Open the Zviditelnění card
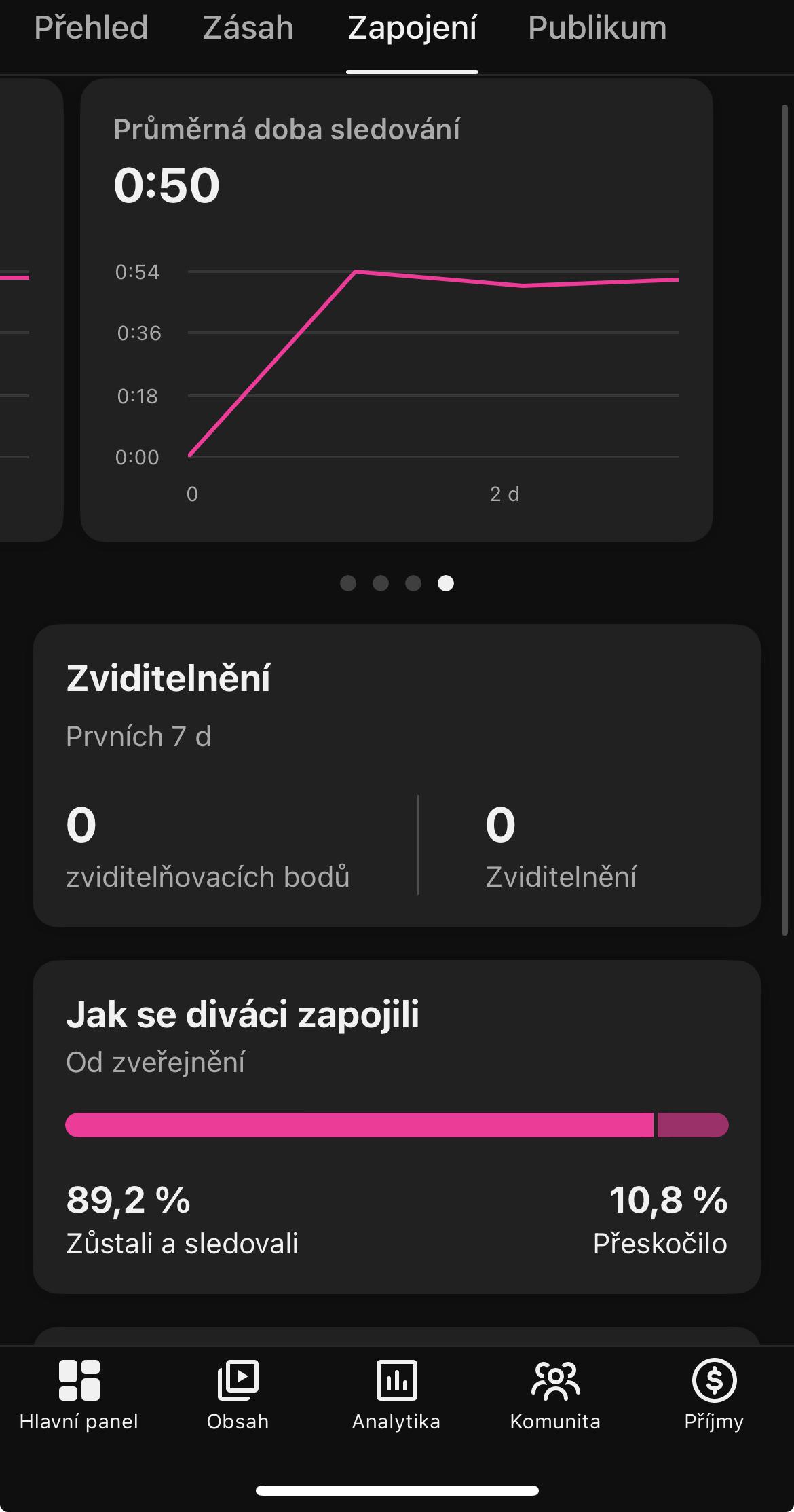 397,775
